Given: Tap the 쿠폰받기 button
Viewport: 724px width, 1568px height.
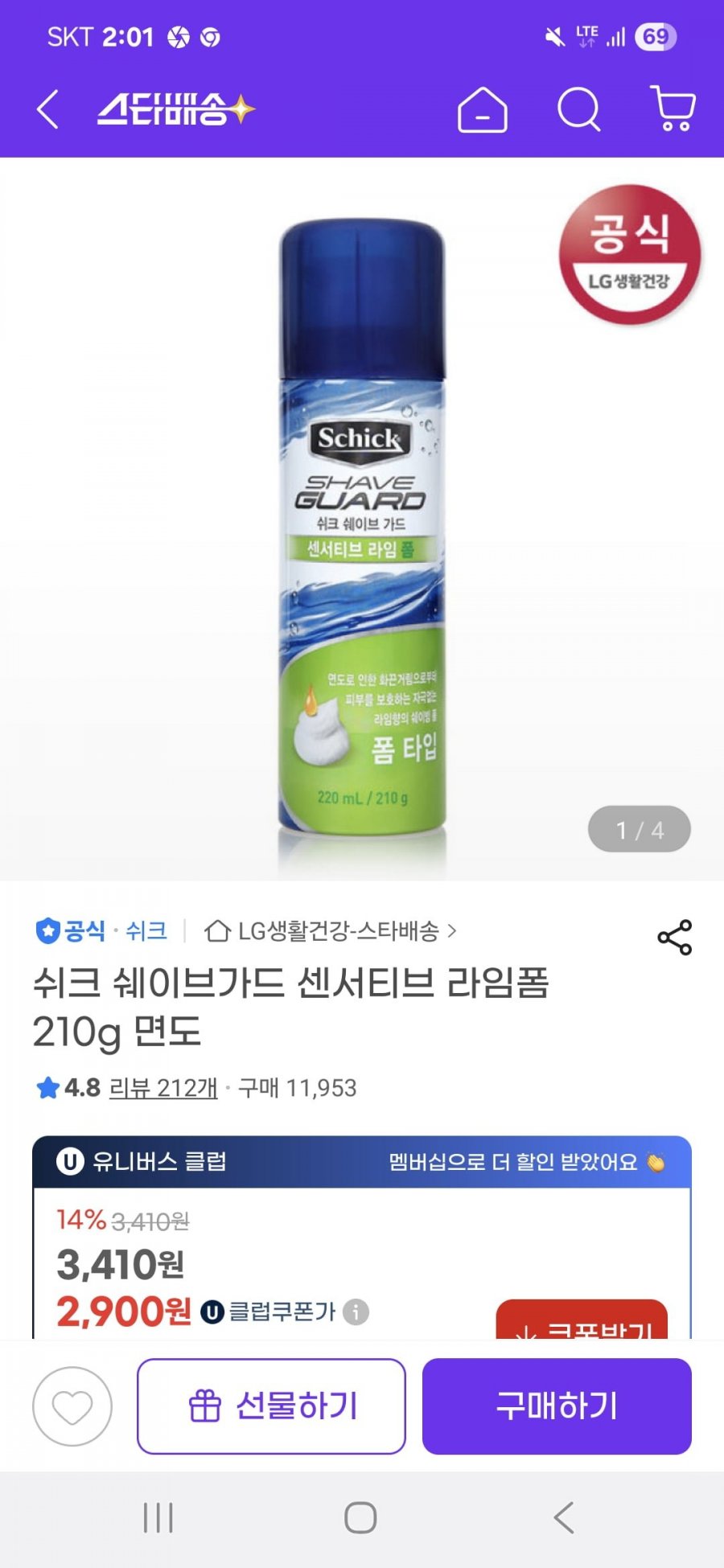Looking at the screenshot, I should [x=582, y=1323].
